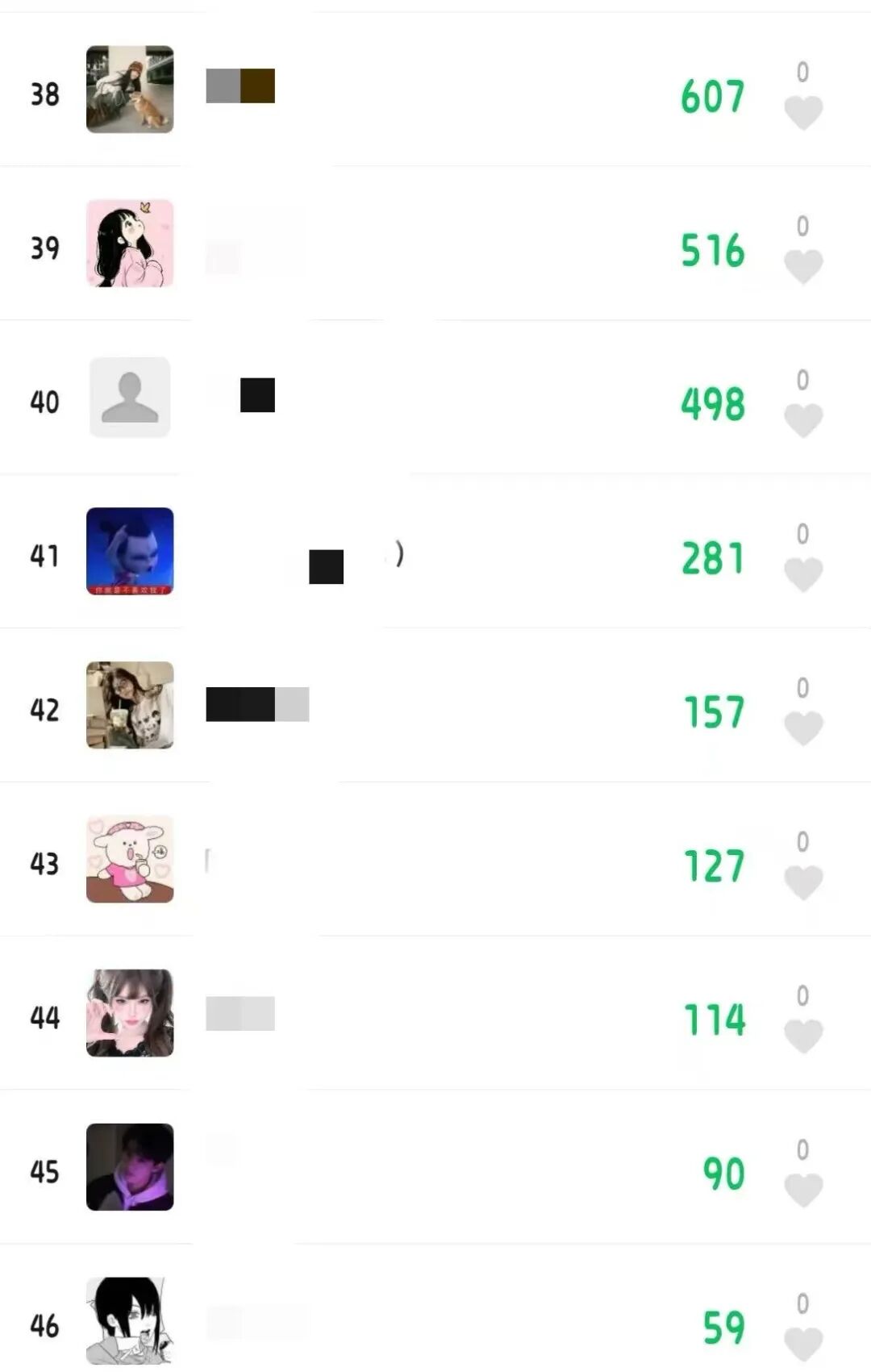Viewport: 871px width, 1372px height.
Task: Open the rank 38 user's row
Action: coord(130,90)
